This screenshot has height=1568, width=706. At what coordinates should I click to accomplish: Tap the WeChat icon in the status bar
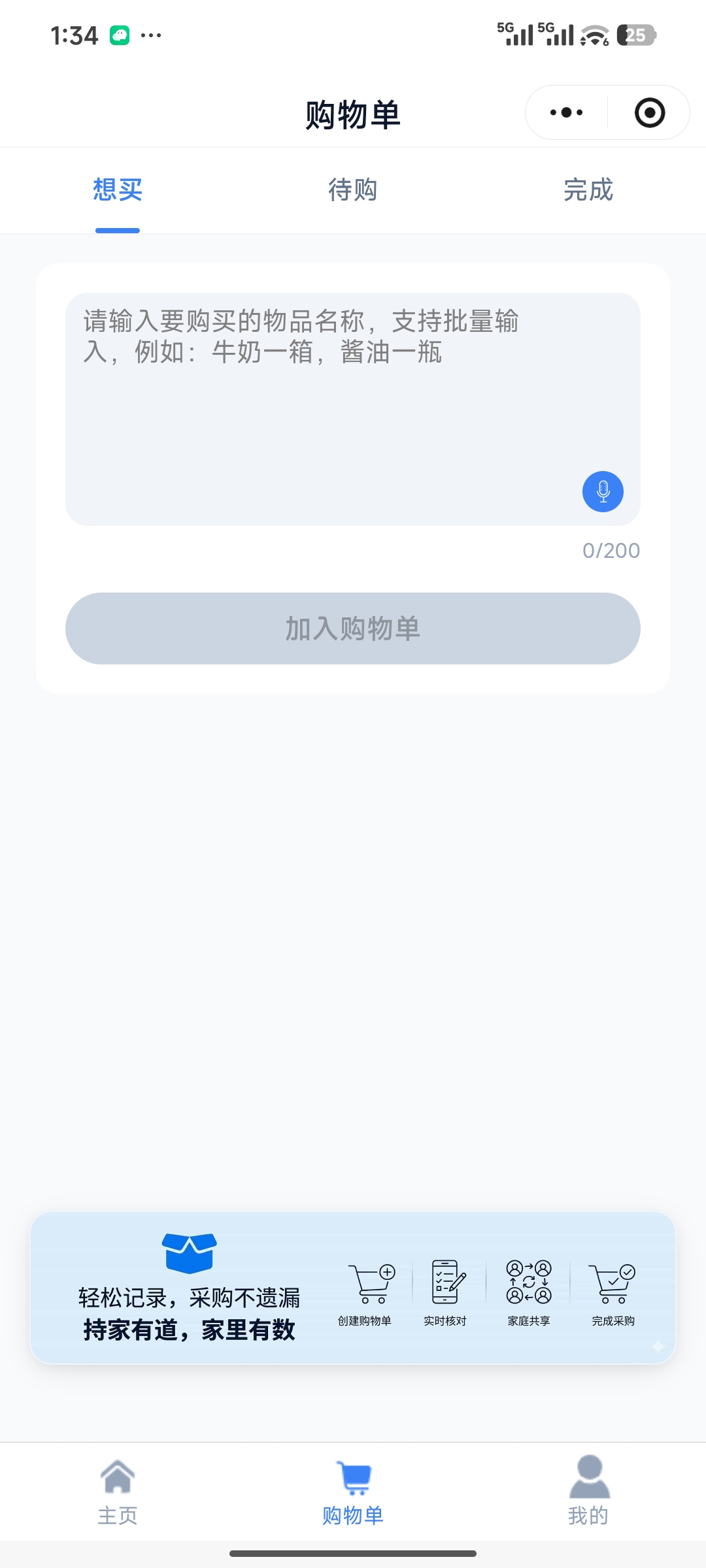point(119,36)
